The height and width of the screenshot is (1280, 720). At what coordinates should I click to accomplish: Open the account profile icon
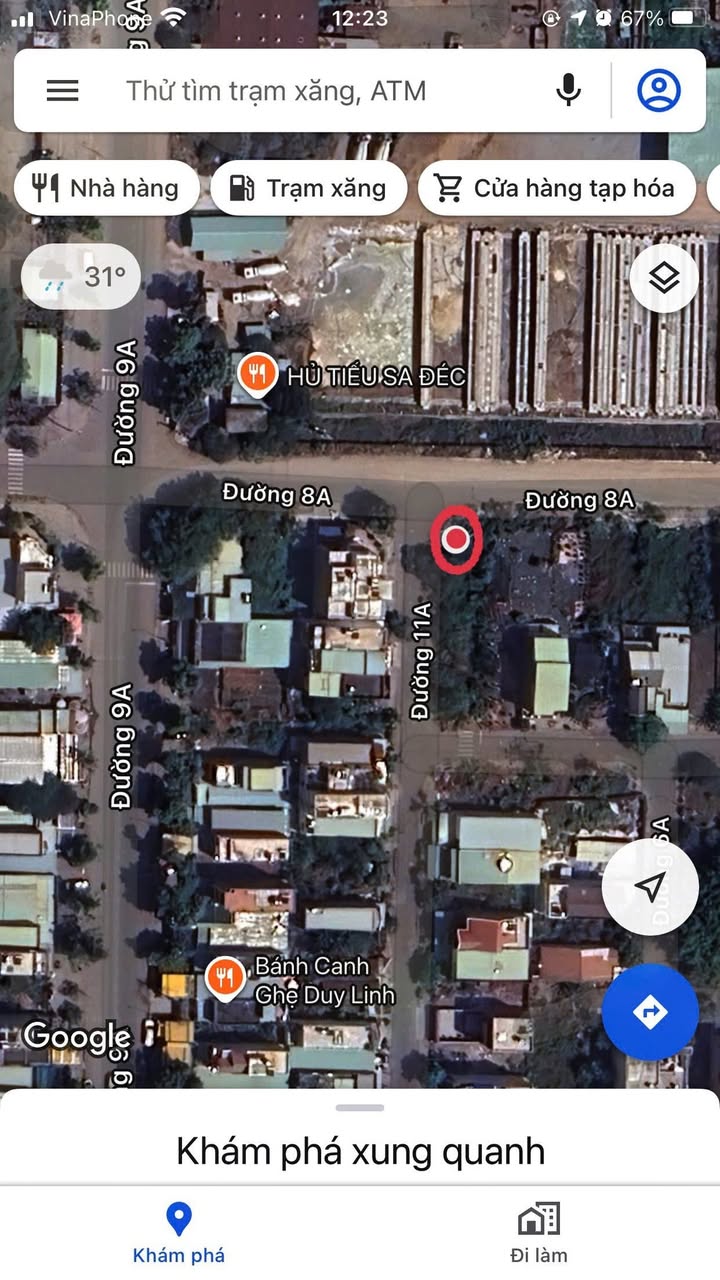659,91
